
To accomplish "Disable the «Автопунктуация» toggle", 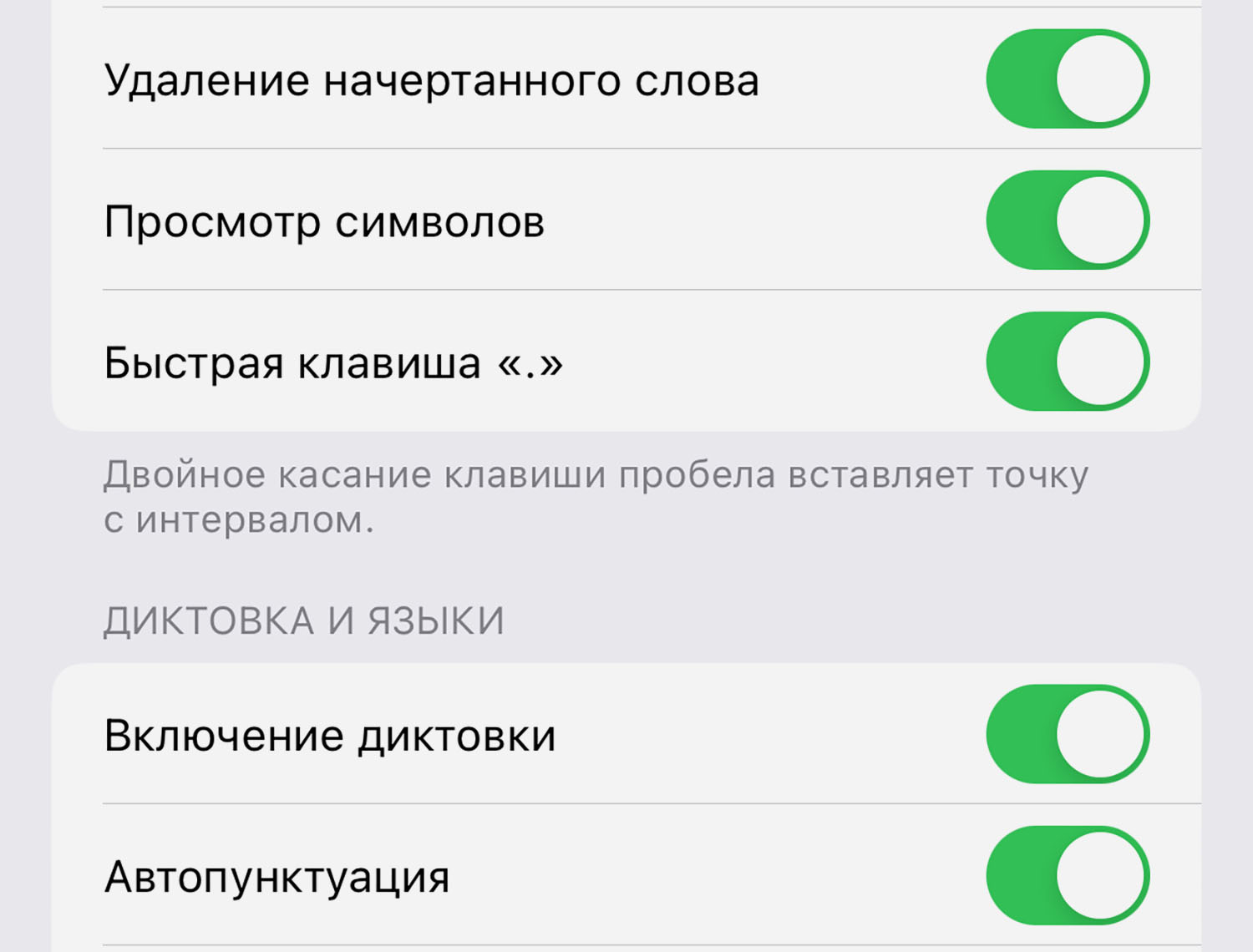I will click(x=1068, y=875).
